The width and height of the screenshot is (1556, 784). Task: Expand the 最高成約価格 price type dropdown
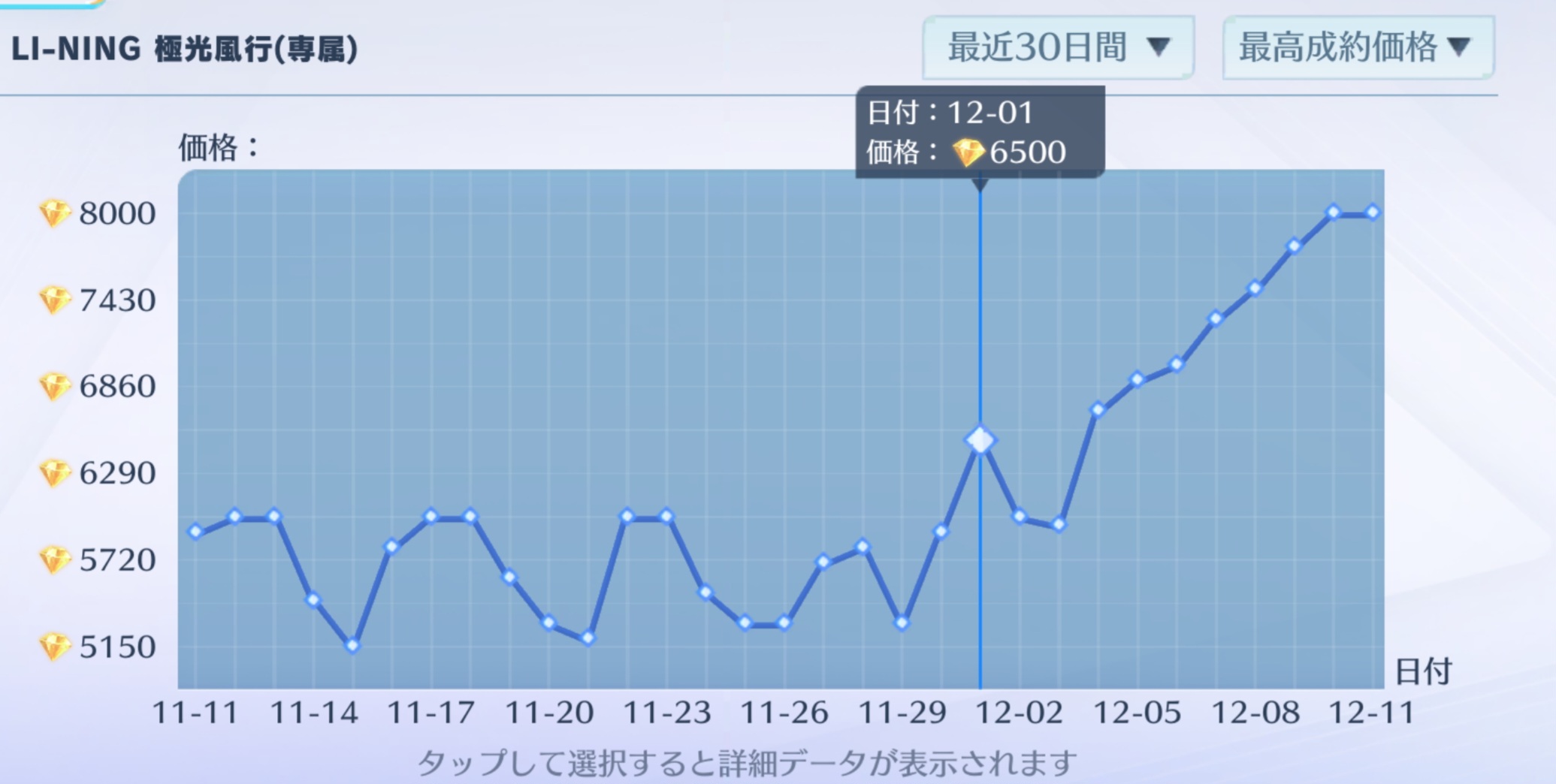(1358, 48)
